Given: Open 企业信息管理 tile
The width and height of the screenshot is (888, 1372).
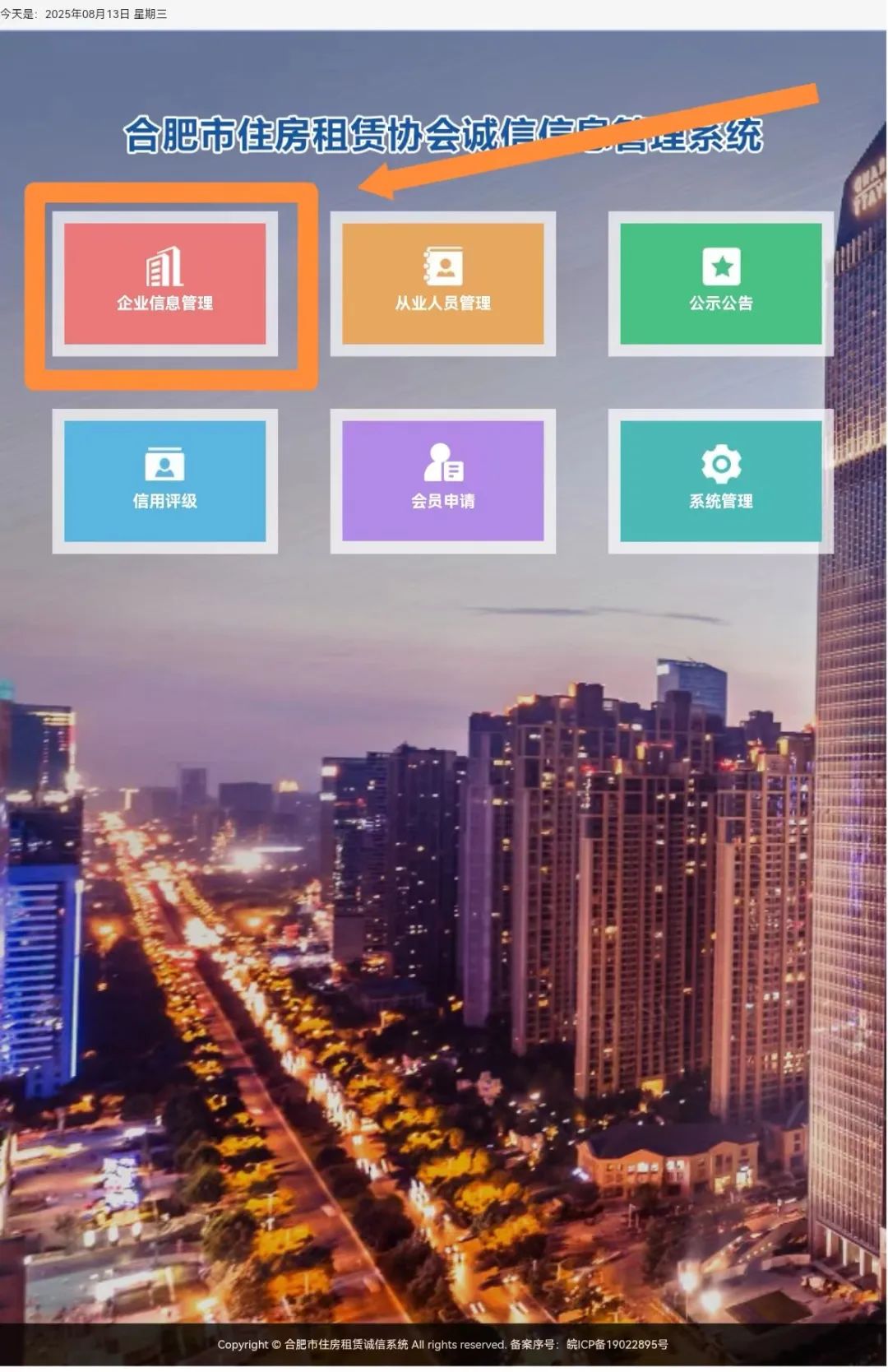Looking at the screenshot, I should pyautogui.click(x=164, y=283).
